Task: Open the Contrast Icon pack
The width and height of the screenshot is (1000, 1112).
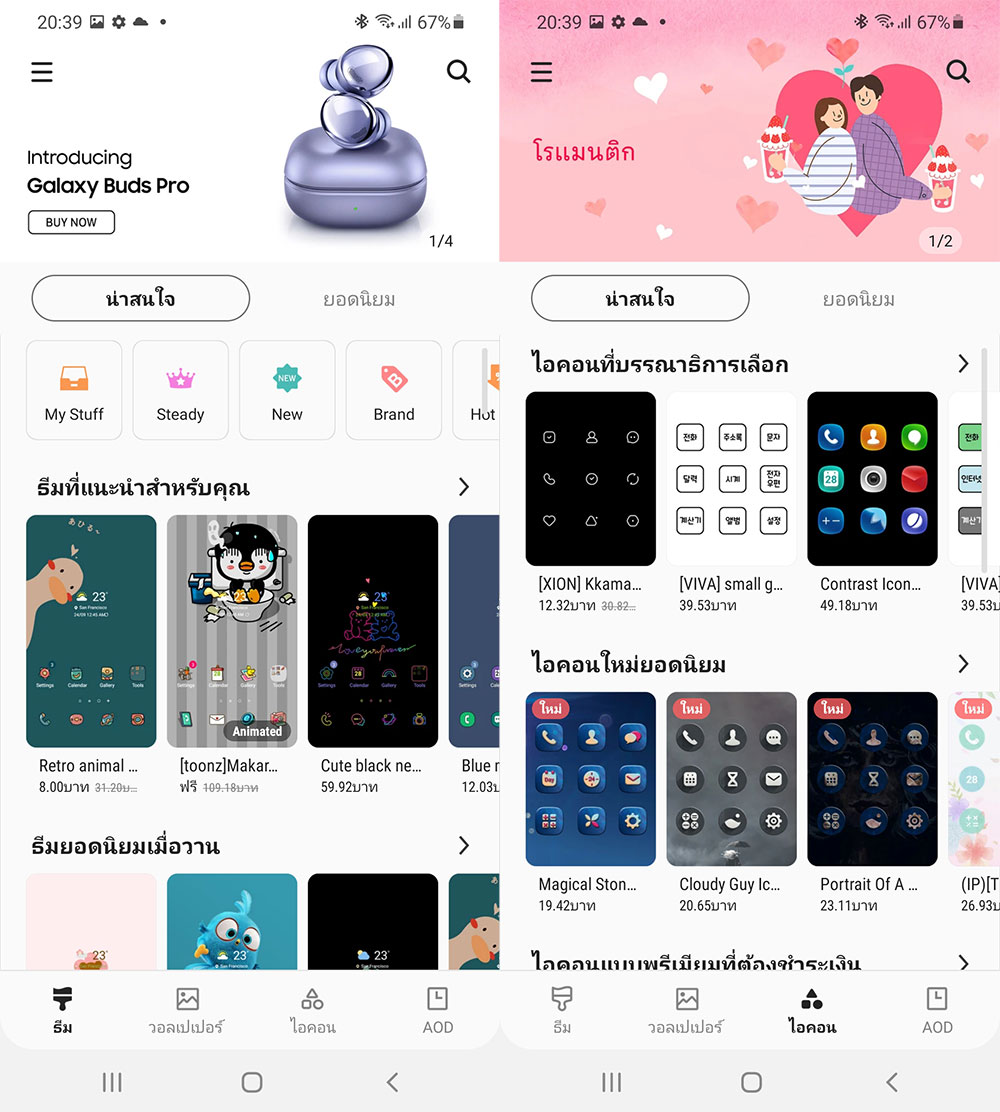Action: pyautogui.click(x=872, y=478)
